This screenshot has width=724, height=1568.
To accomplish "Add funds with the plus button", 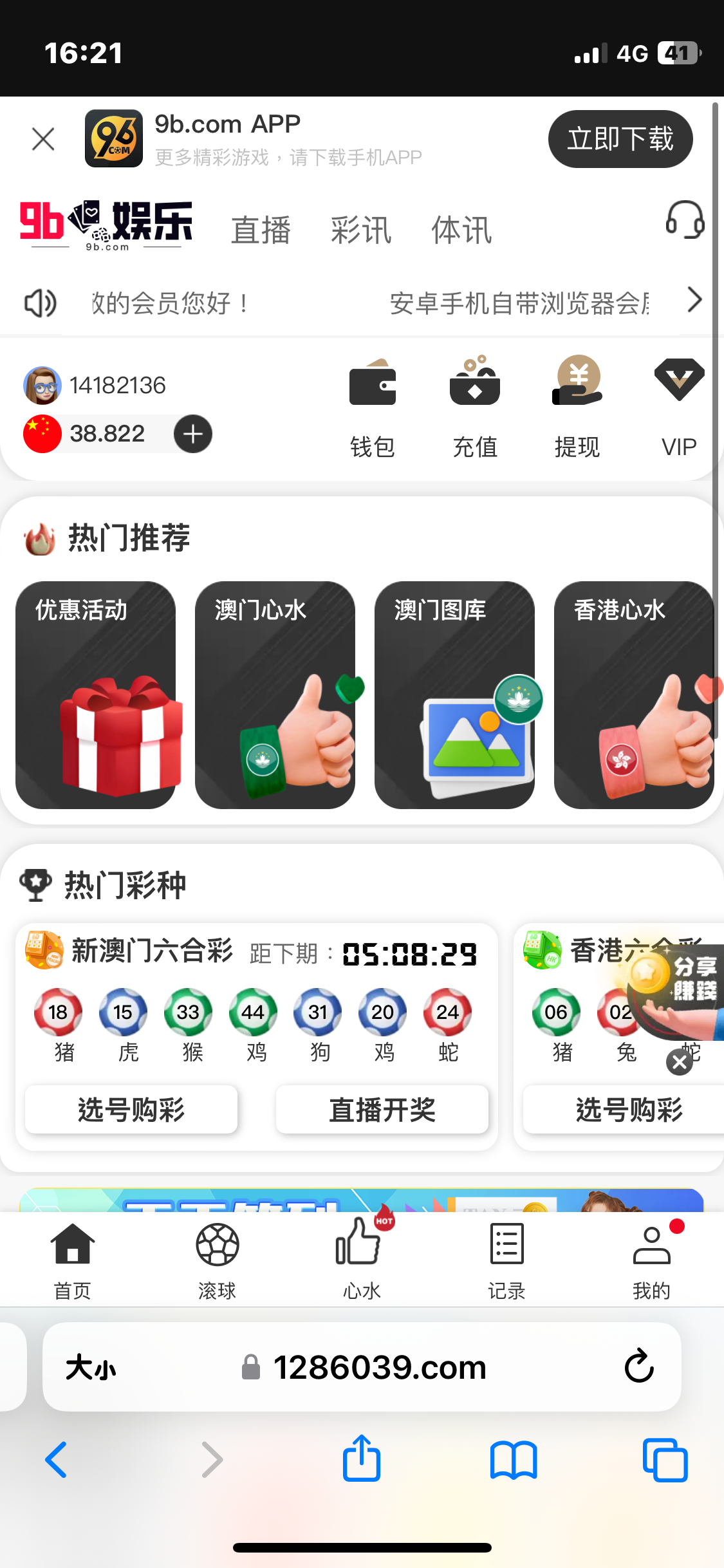I will coord(193,434).
